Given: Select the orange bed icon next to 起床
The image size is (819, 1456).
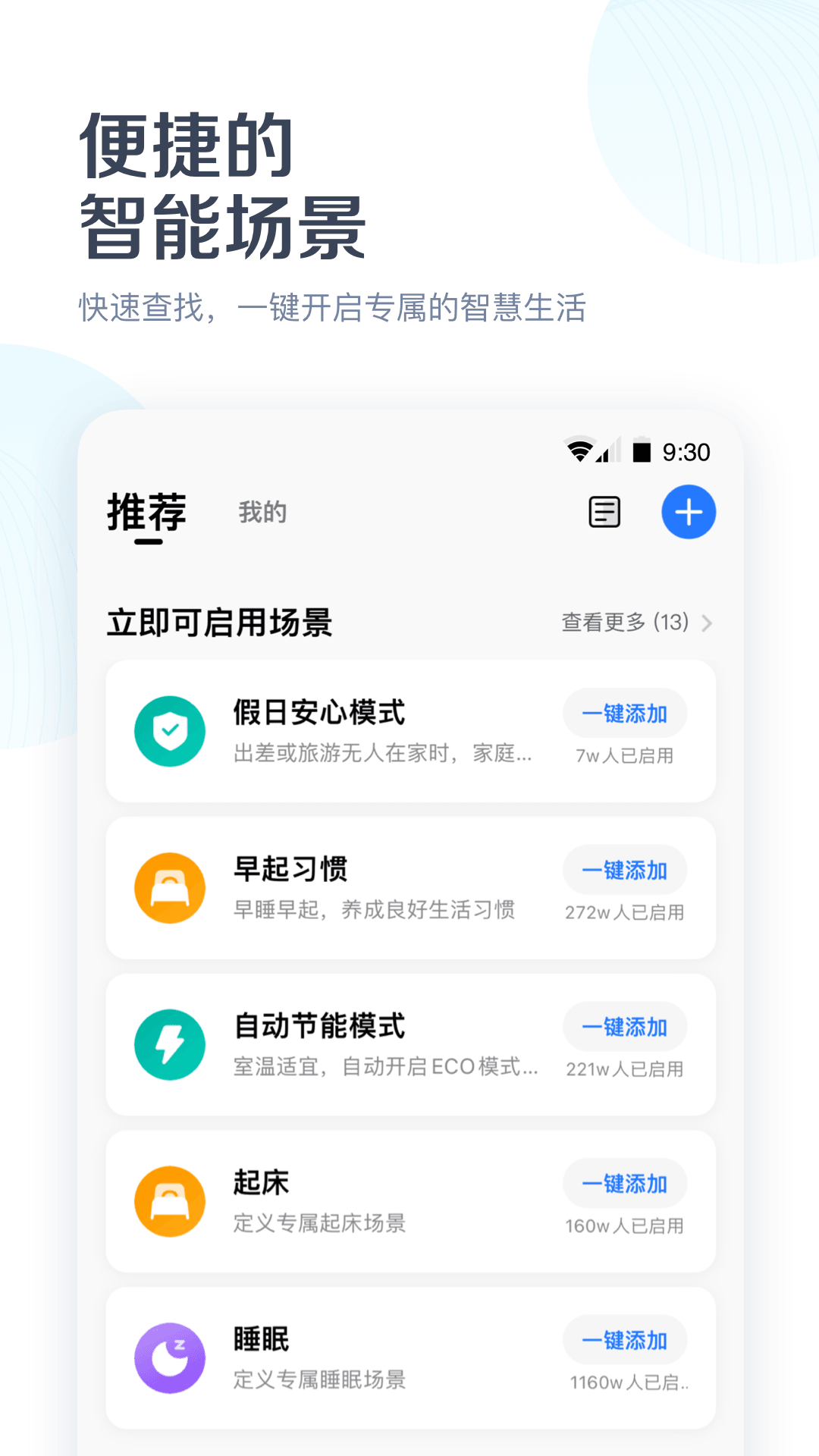Looking at the screenshot, I should click(170, 1200).
